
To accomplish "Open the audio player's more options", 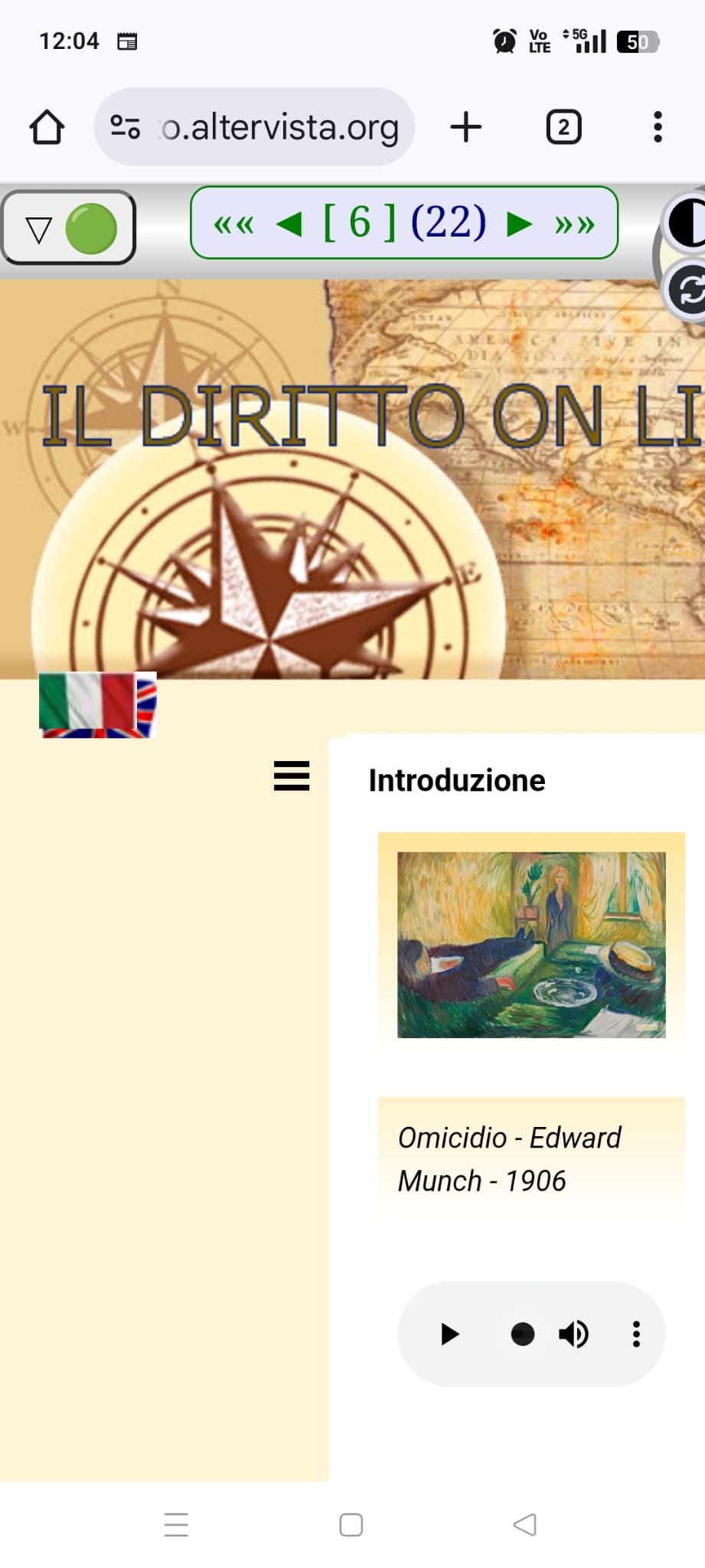I will pos(636,1334).
